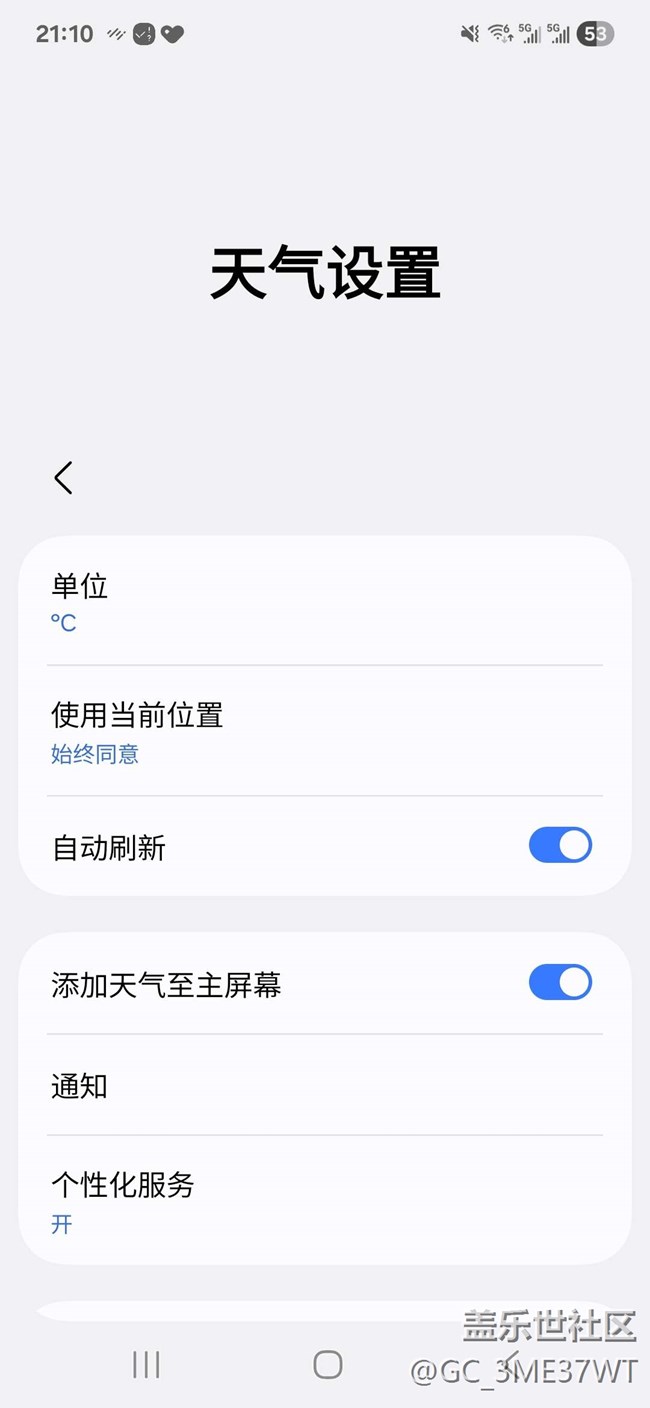This screenshot has height=1408, width=650.
Task: Disable 添加天气至主屏幕 switch
Action: pos(560,983)
